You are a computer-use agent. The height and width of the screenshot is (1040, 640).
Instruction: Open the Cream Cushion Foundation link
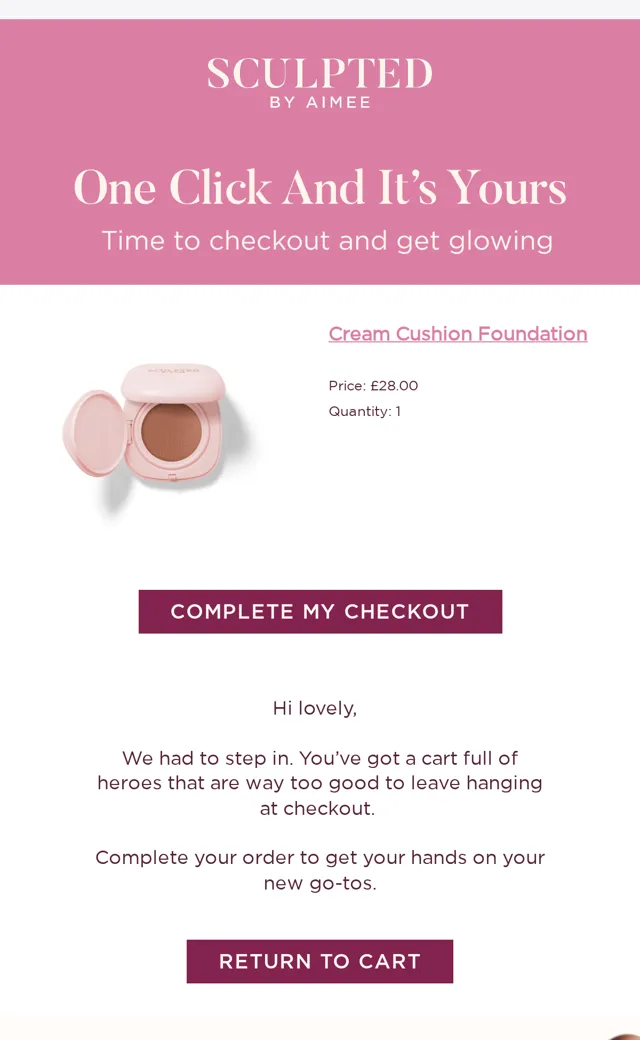458,334
